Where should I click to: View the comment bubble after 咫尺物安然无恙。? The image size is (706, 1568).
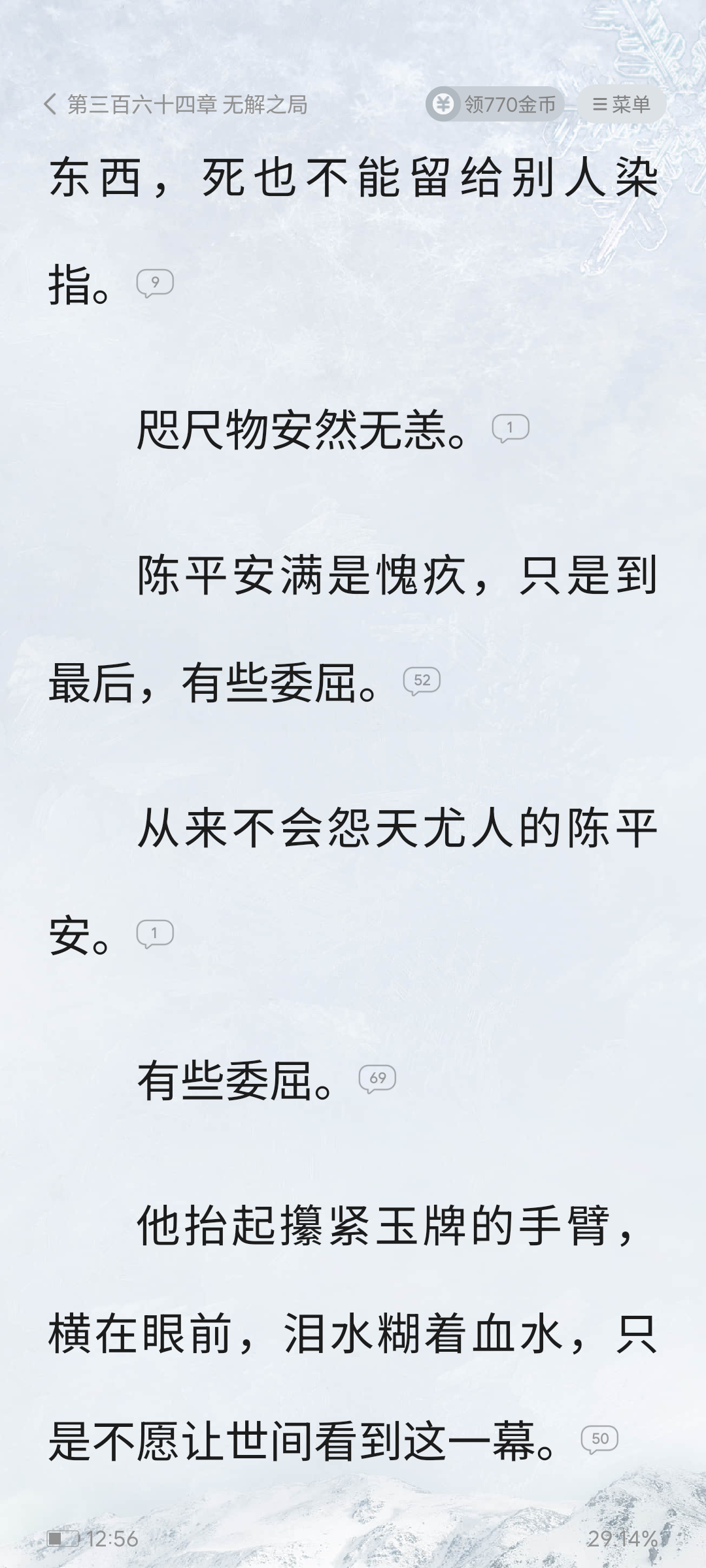[x=511, y=429]
